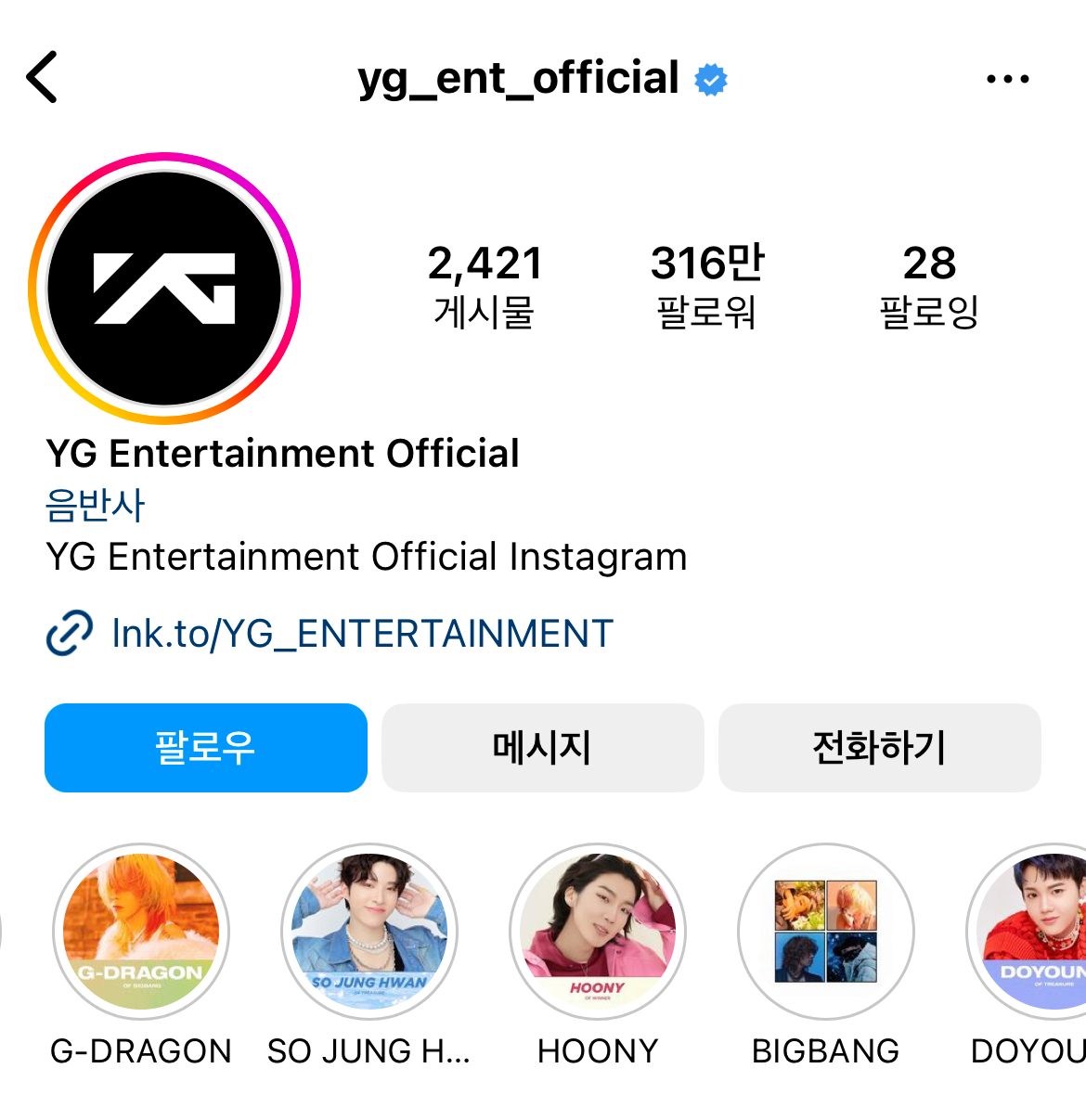Image resolution: width=1086 pixels, height=1120 pixels.
Task: View the 2,421 게시물 posts count
Action: coord(485,286)
